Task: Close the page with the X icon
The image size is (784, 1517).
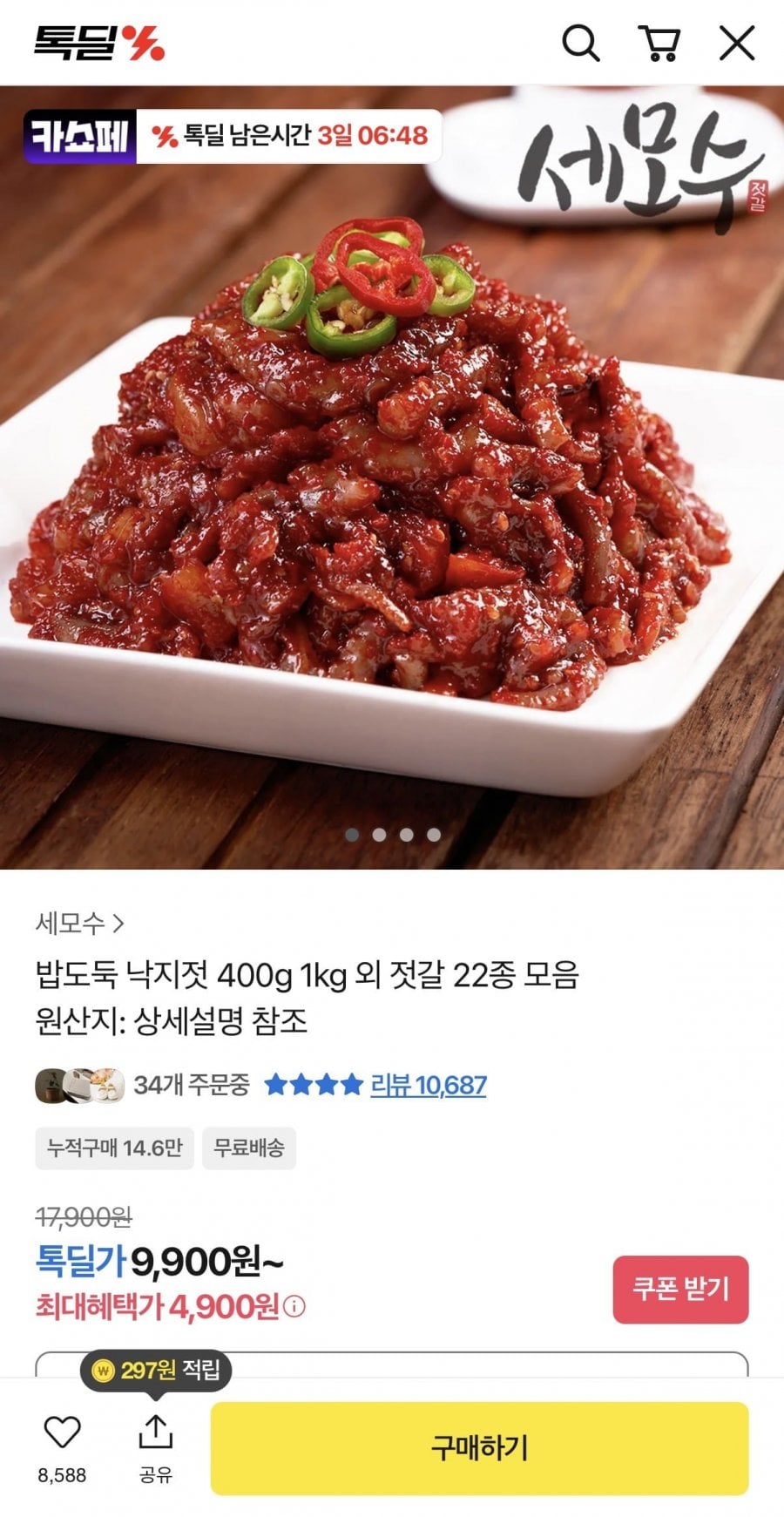Action: pos(737,41)
